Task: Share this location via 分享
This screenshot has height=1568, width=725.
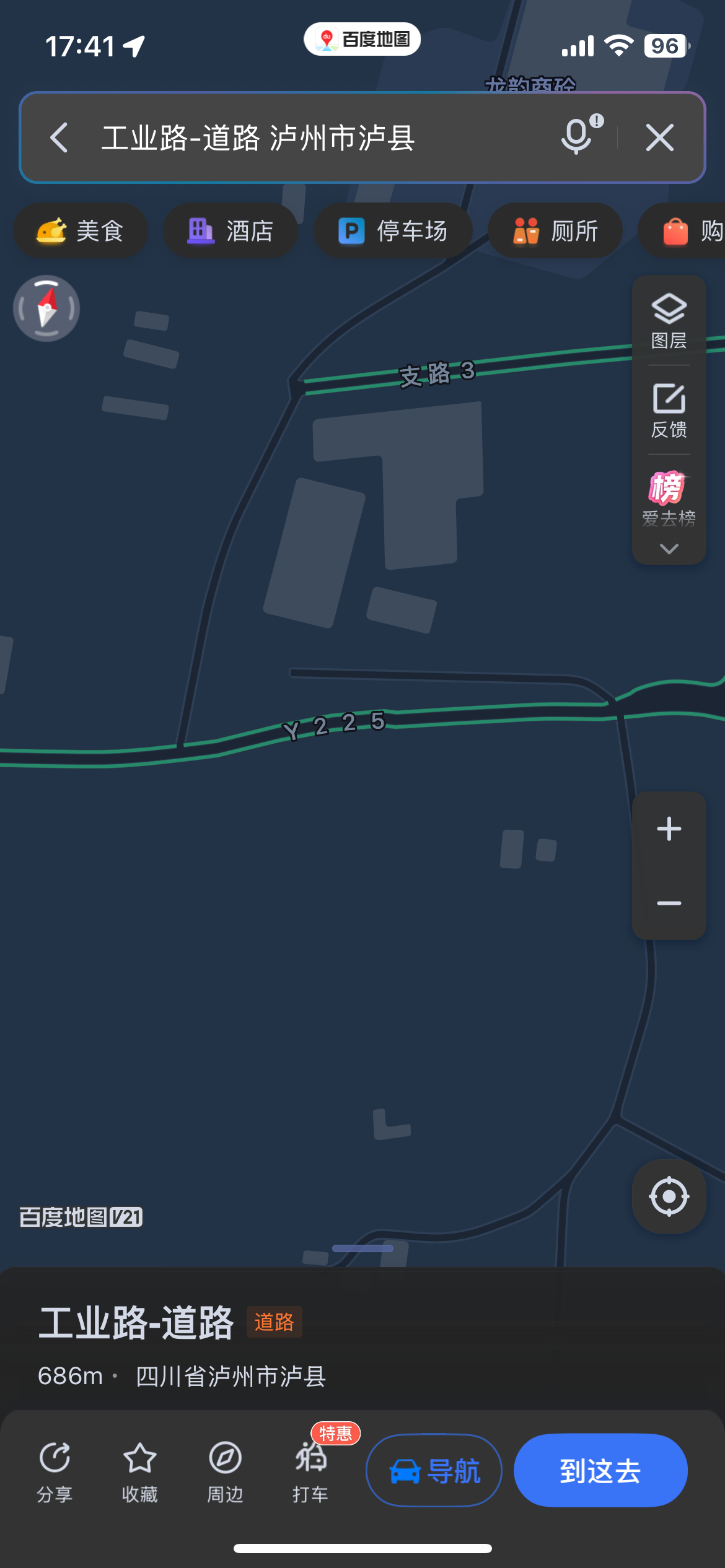Action: [55, 1470]
